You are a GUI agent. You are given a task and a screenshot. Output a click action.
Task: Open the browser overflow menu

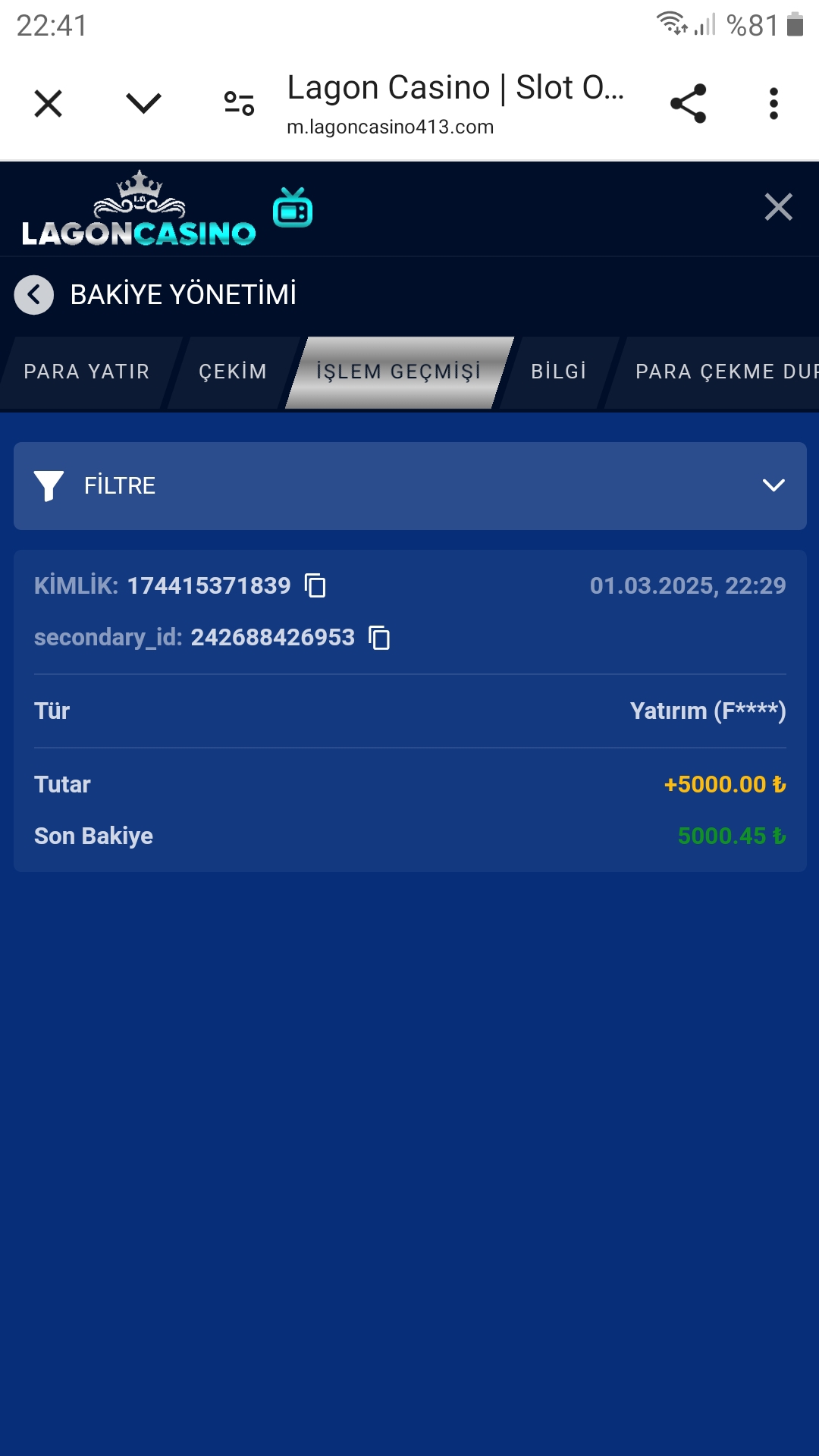pyautogui.click(x=773, y=104)
